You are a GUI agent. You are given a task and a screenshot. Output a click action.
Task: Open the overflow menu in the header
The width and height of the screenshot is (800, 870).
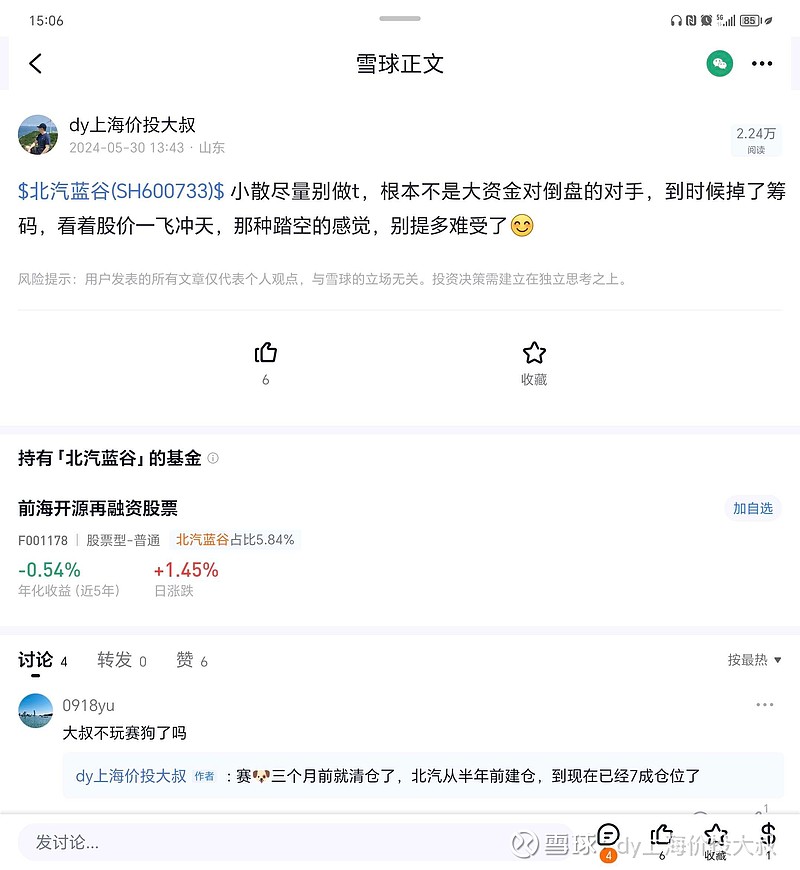click(x=762, y=64)
